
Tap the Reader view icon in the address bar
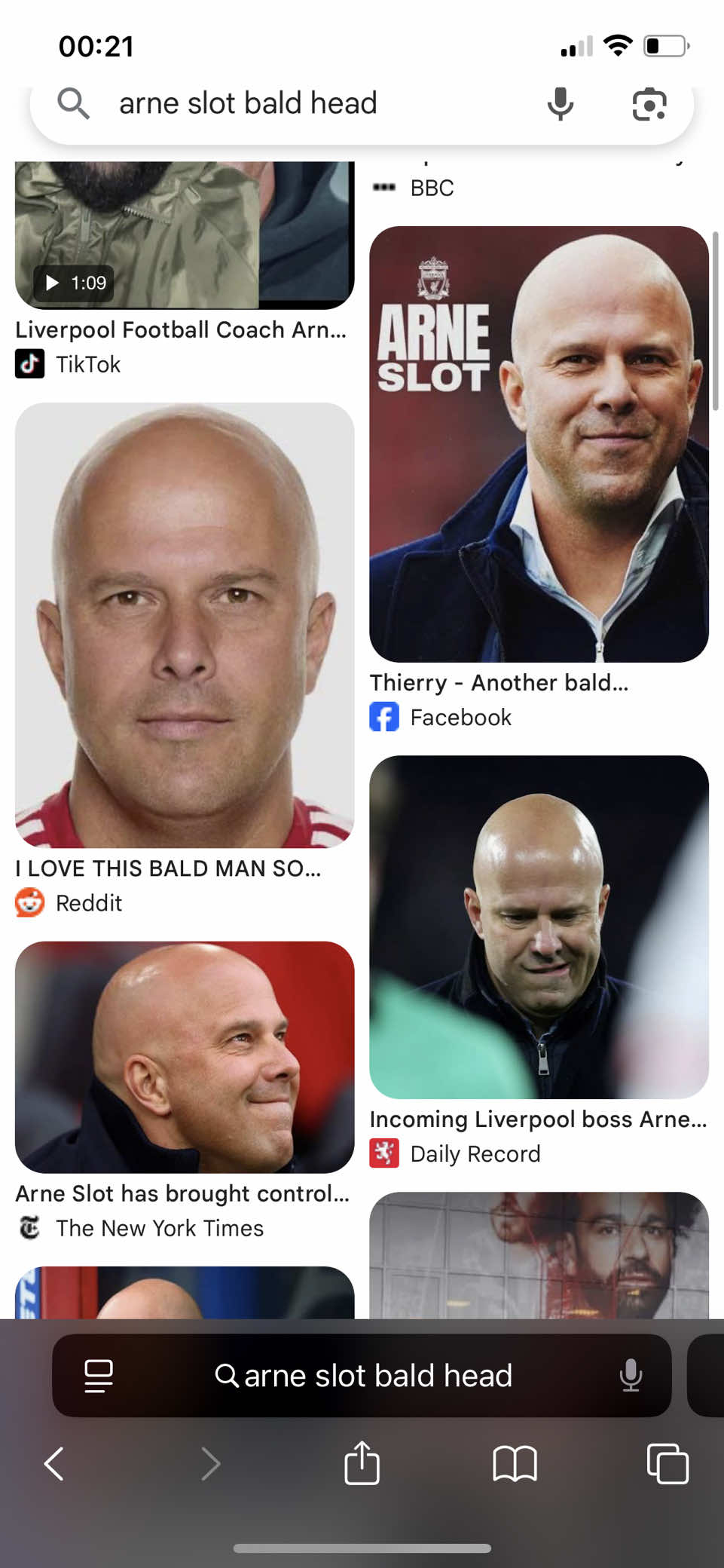click(x=98, y=1375)
